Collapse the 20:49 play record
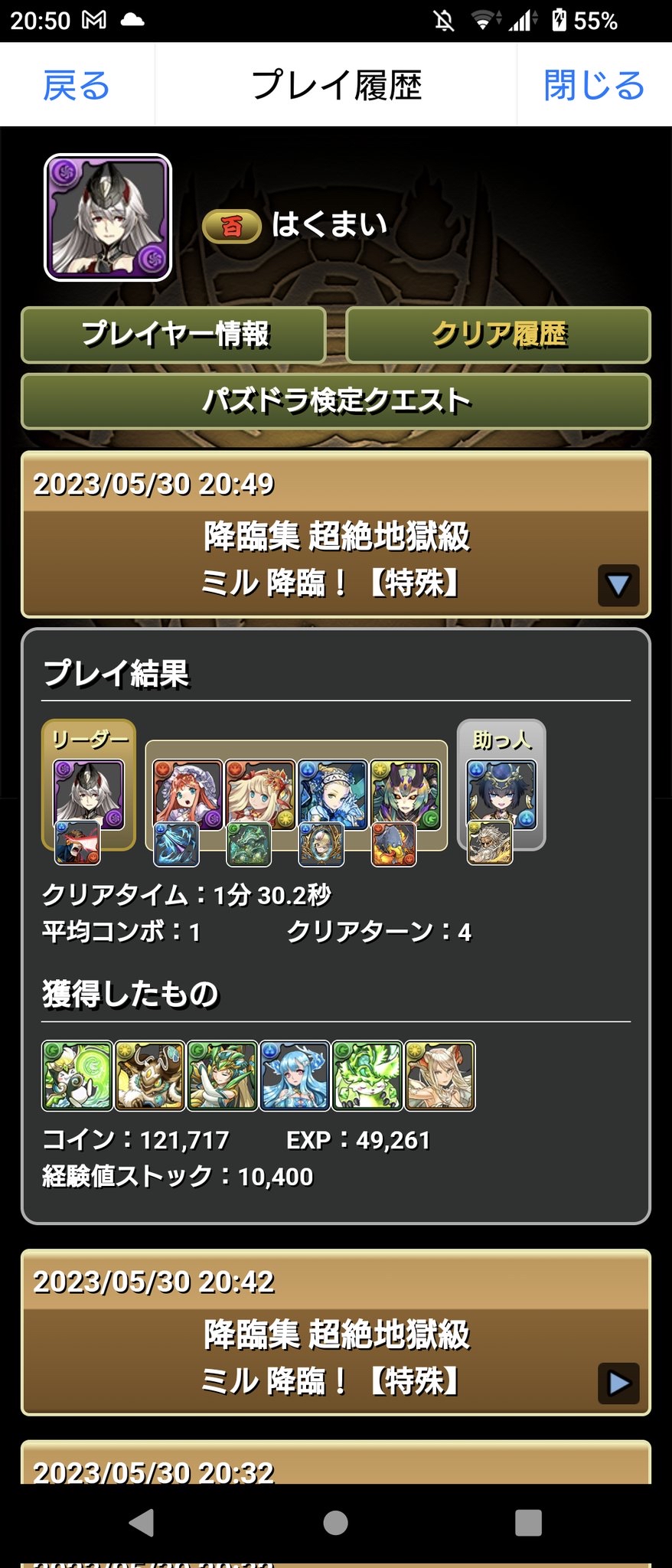The image size is (672, 1568). tap(618, 586)
